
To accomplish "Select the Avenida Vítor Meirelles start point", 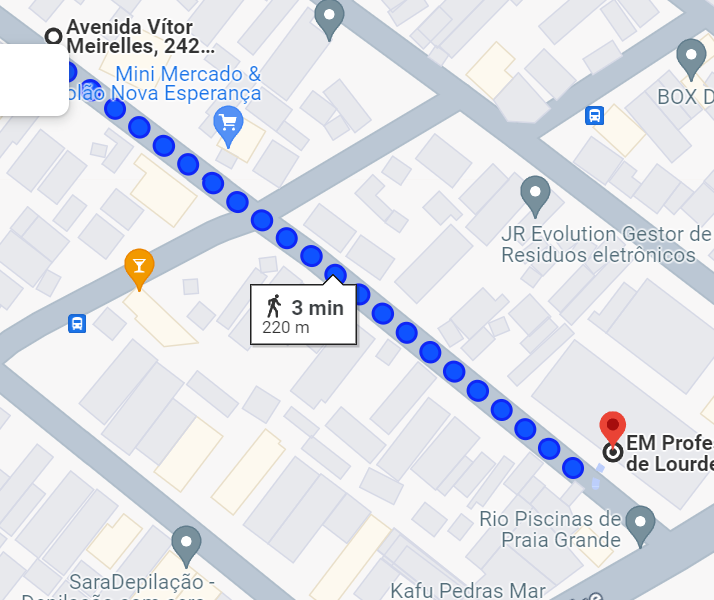I will pos(53,37).
